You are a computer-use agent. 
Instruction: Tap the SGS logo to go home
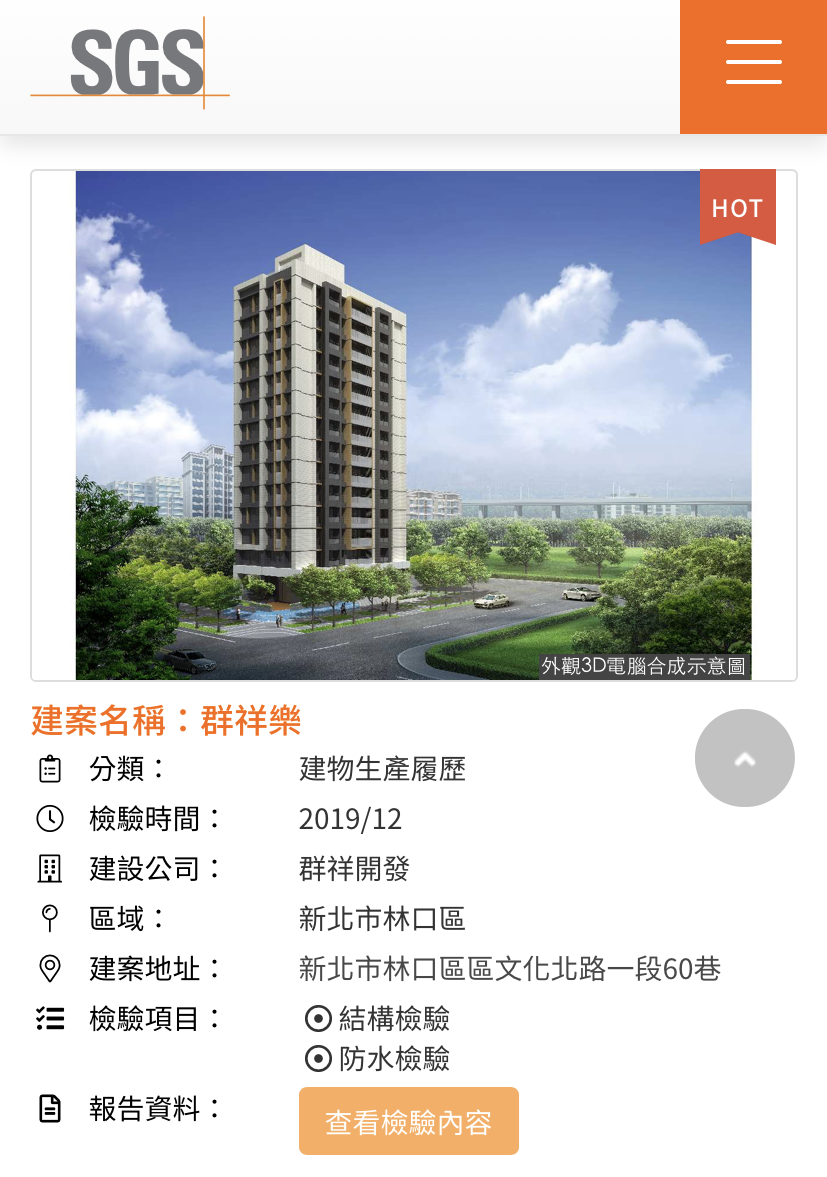[x=135, y=62]
